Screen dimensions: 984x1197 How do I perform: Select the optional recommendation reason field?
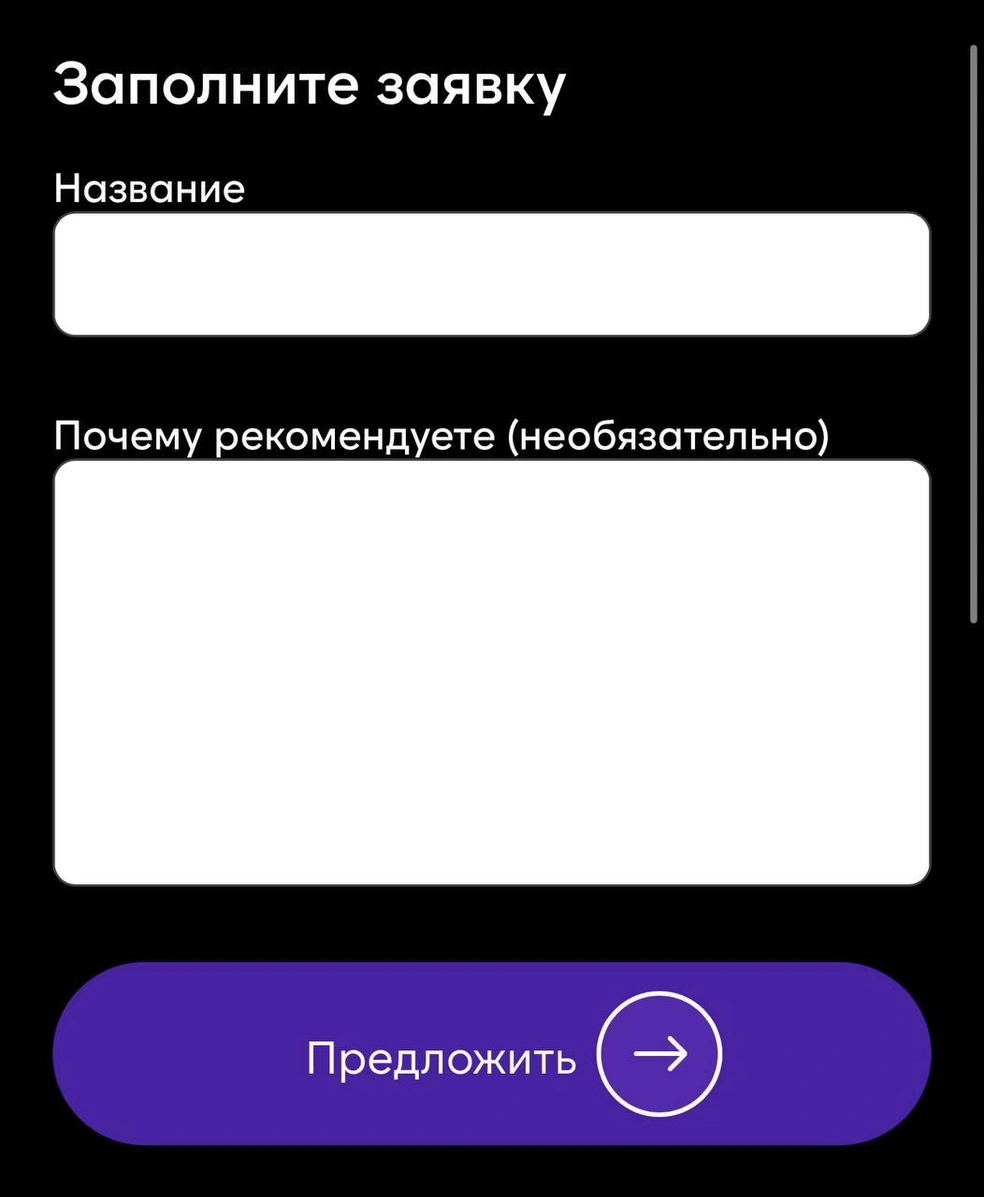click(491, 670)
